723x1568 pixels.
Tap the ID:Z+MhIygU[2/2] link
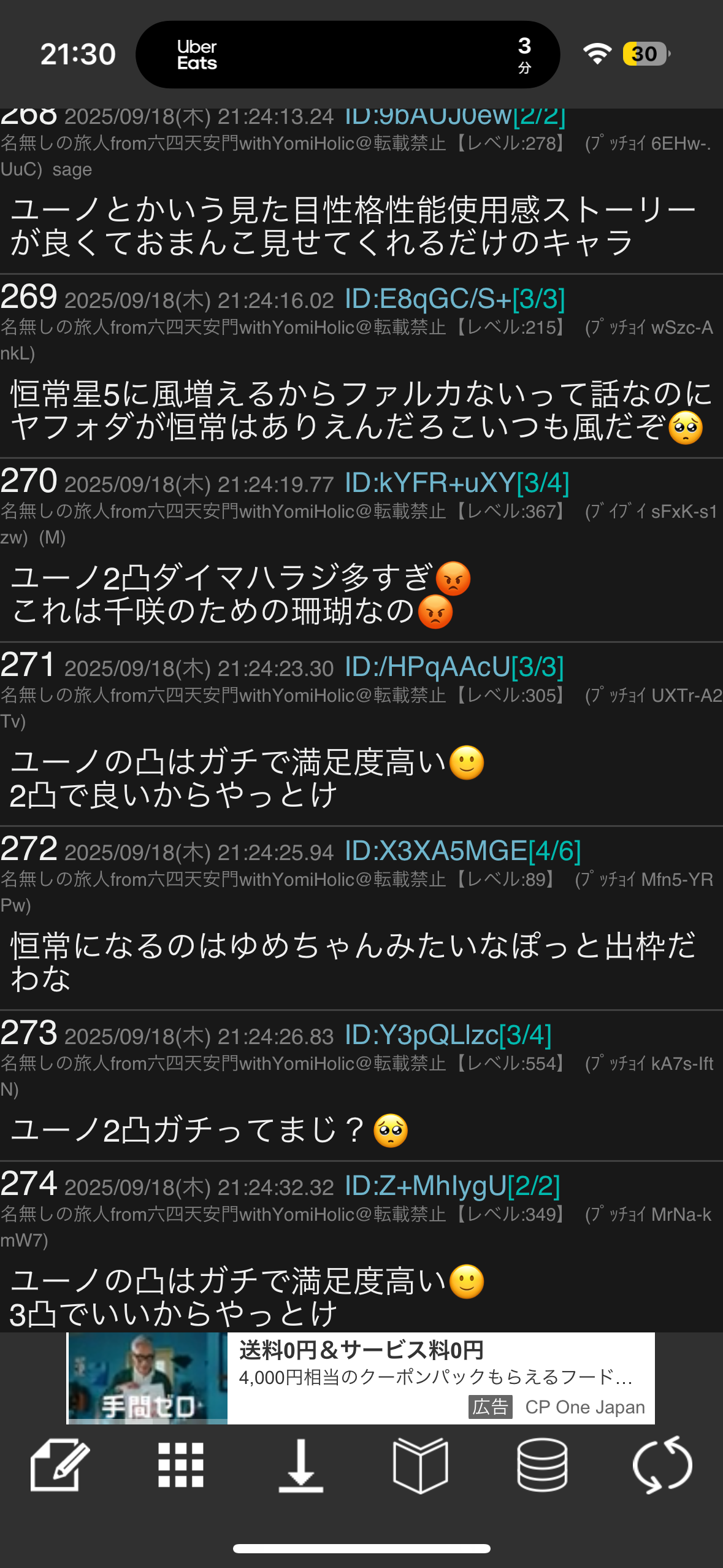(452, 1186)
